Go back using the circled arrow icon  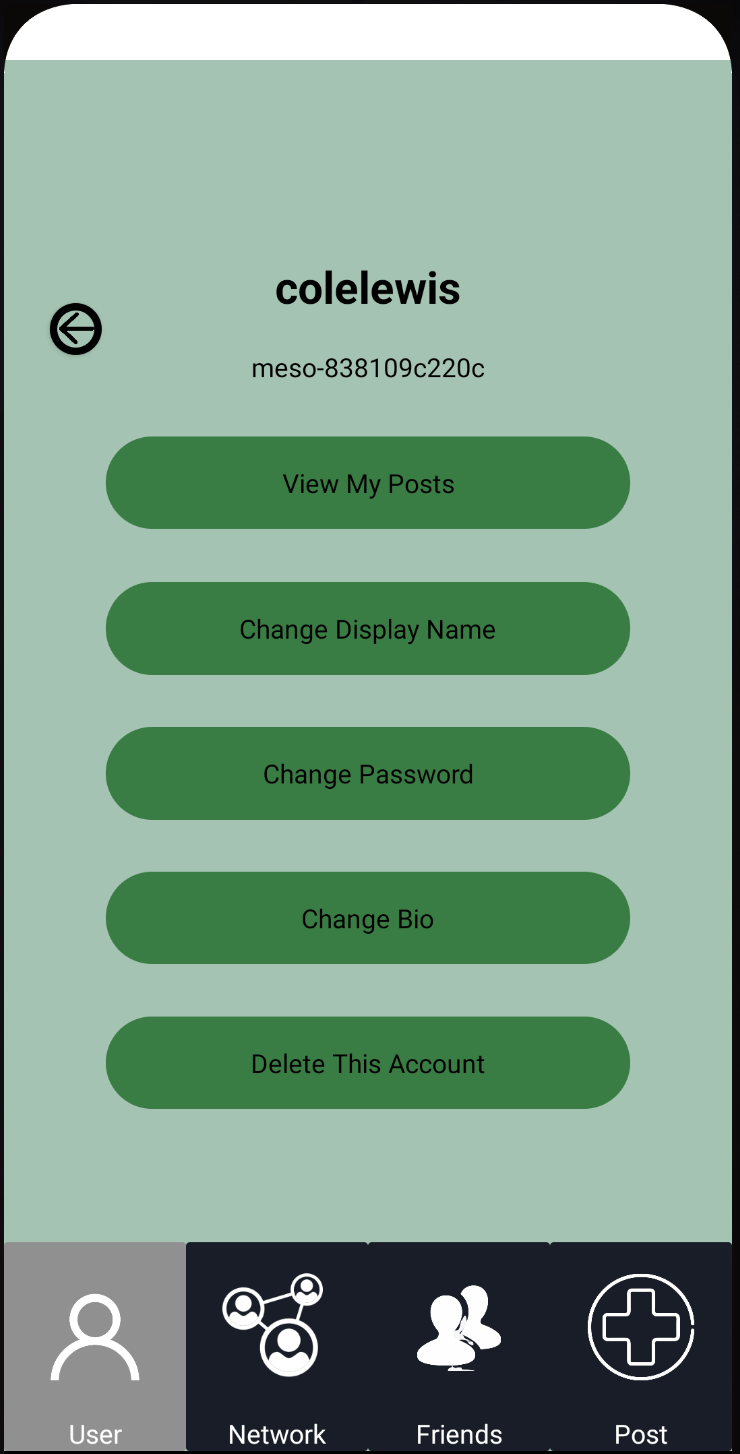click(x=76, y=329)
